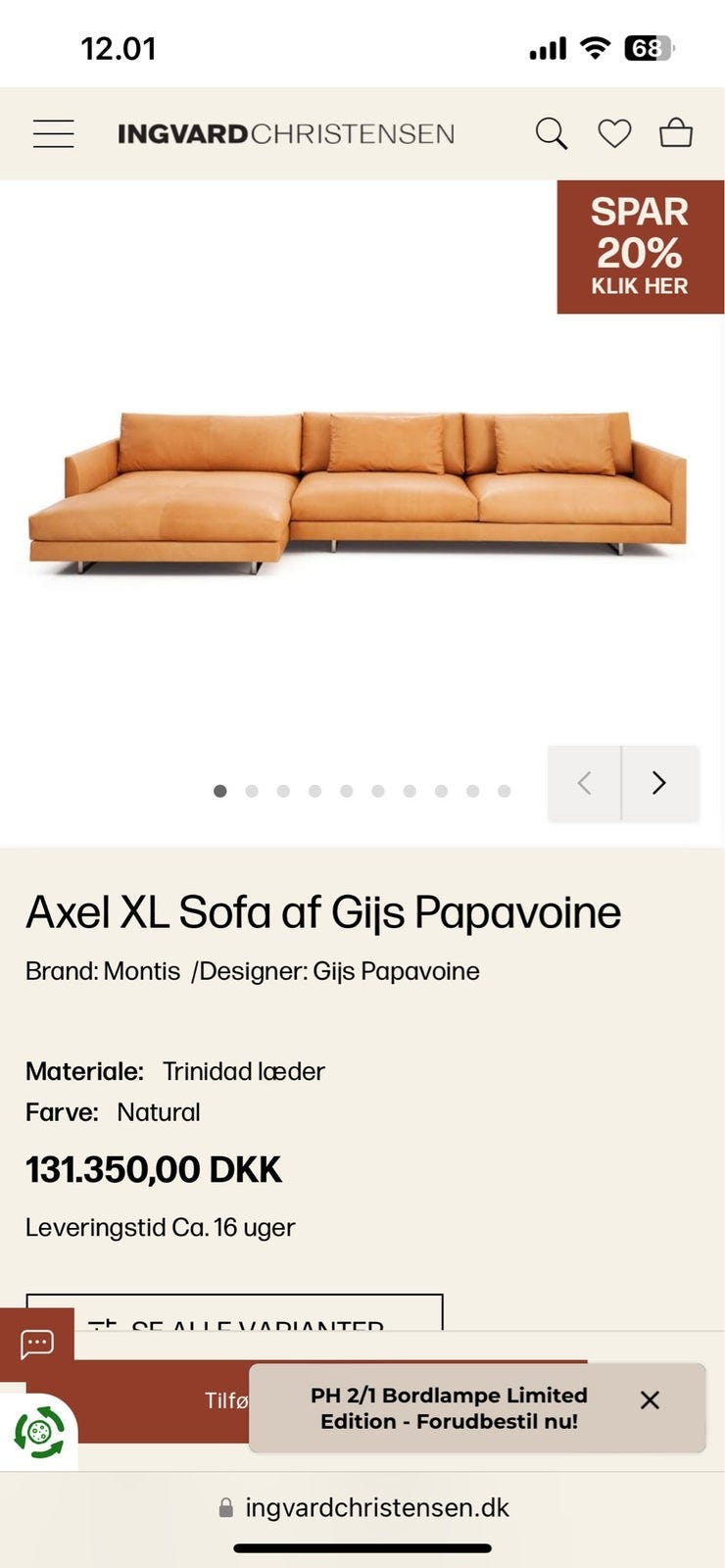Image resolution: width=725 pixels, height=1568 pixels.
Task: Open the search icon
Action: (x=551, y=133)
